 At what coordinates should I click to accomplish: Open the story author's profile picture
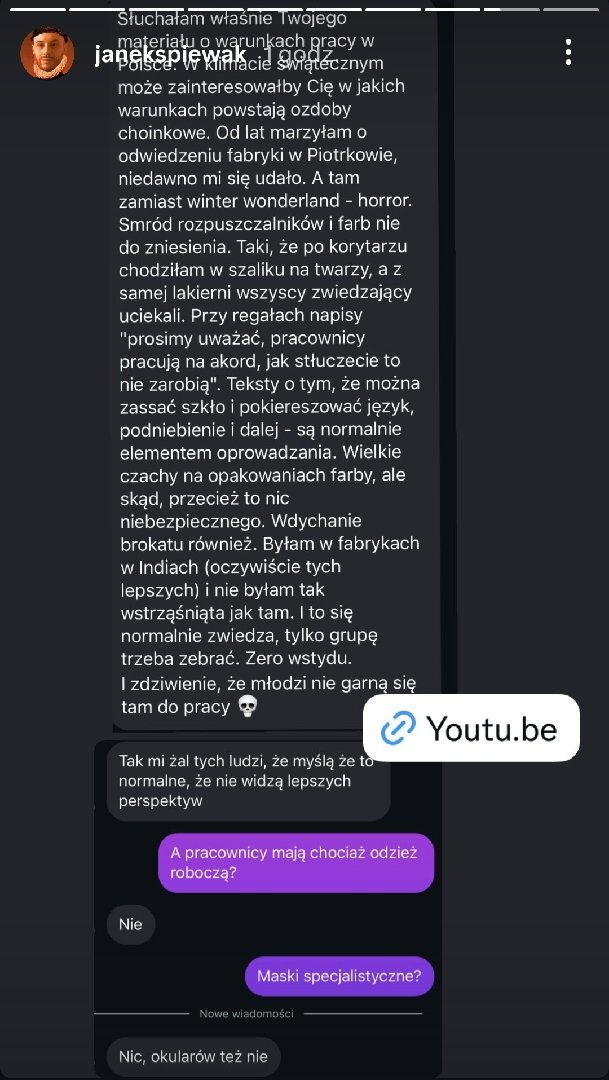(47, 53)
